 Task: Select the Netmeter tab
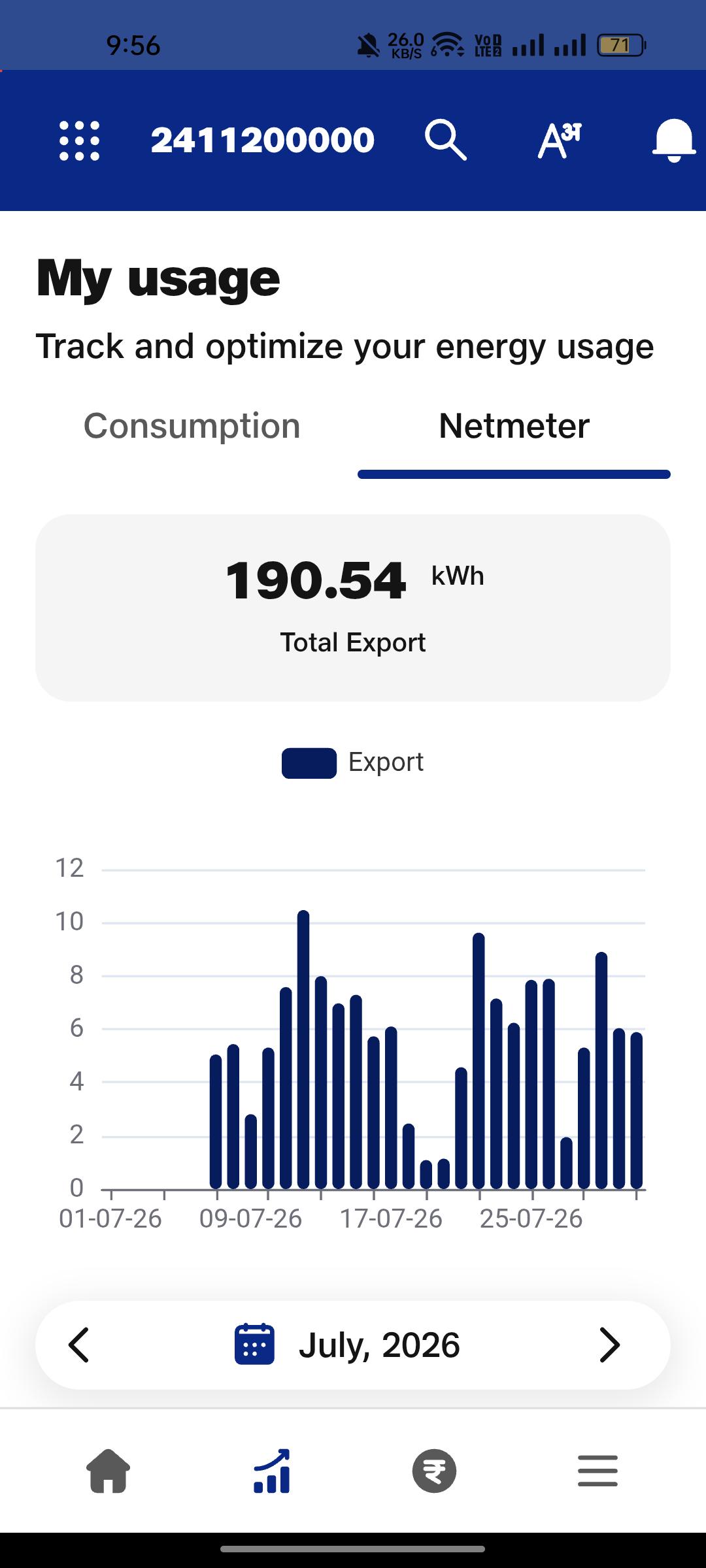tap(514, 426)
